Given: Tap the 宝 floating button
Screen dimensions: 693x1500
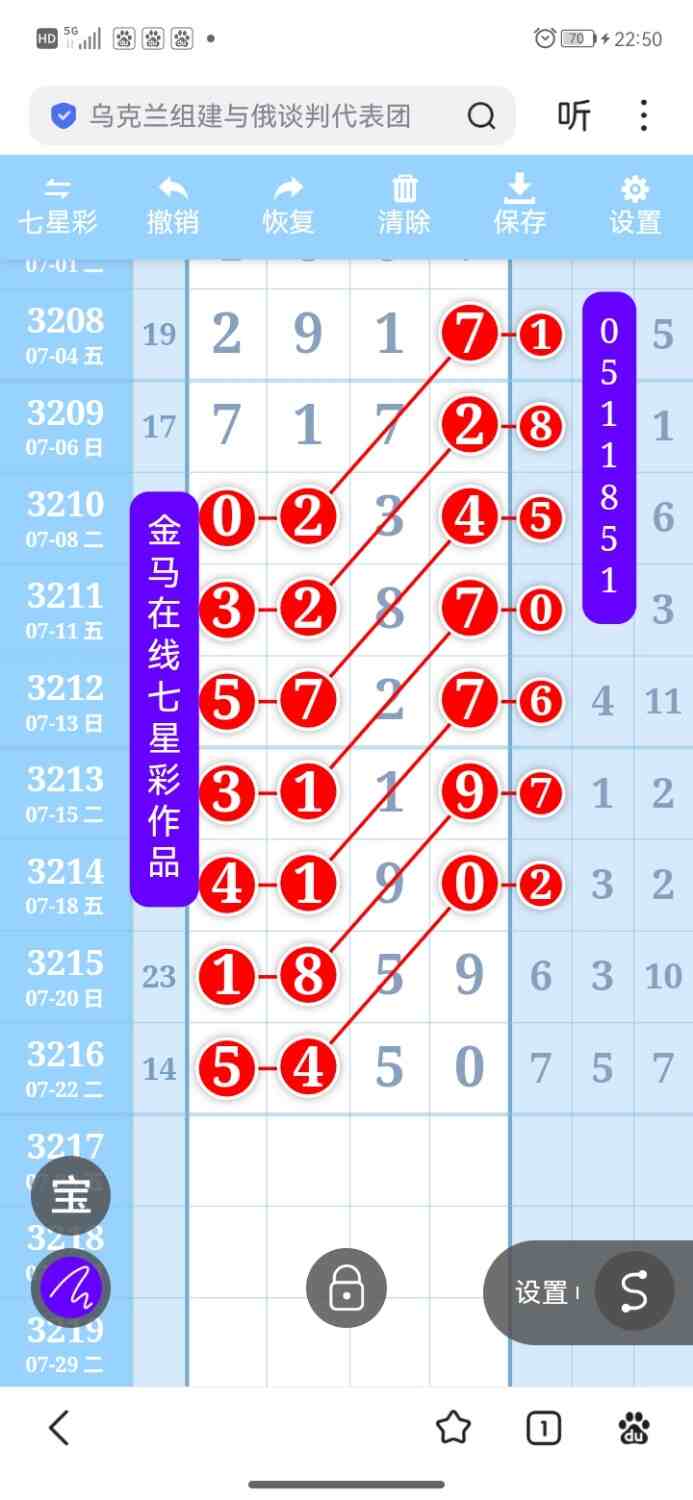Looking at the screenshot, I should pyautogui.click(x=71, y=1194).
